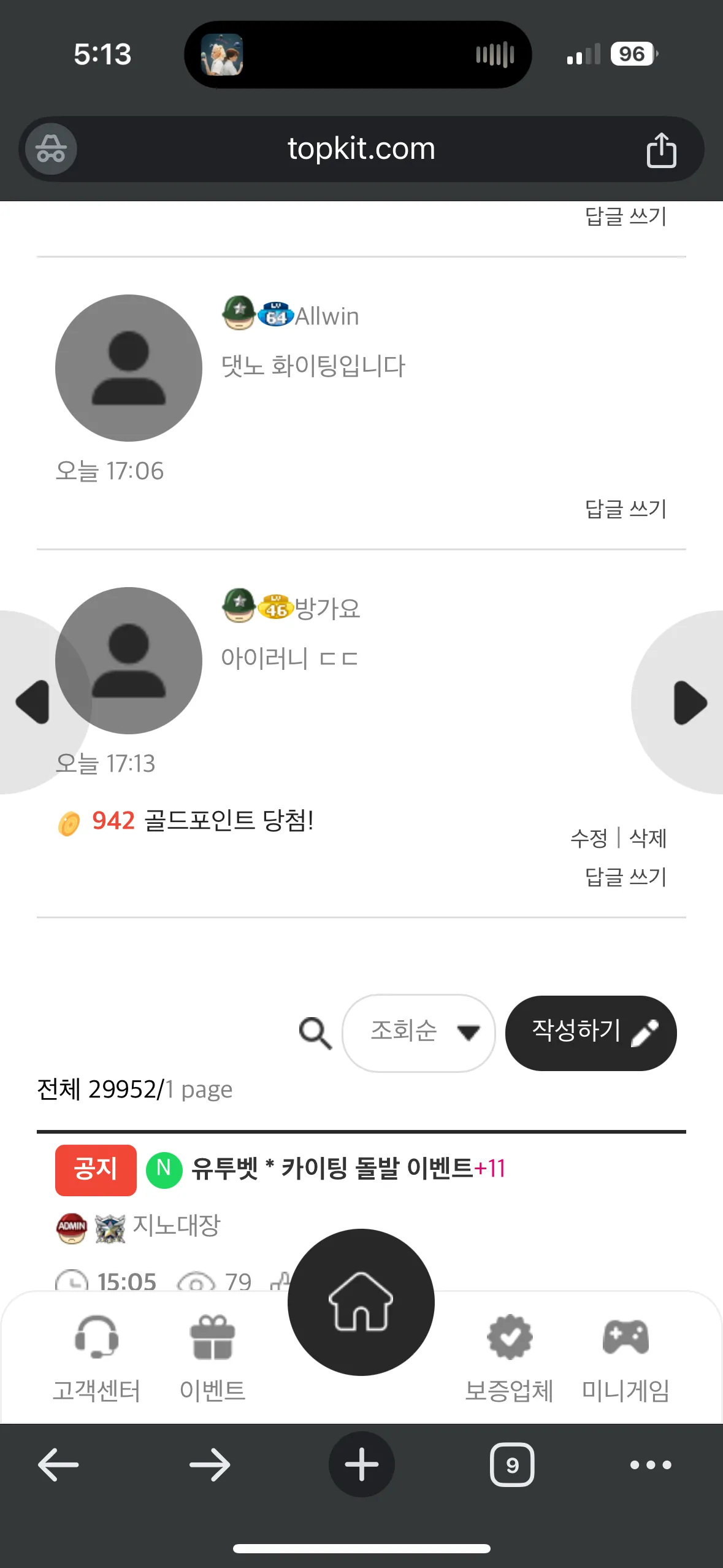Go back in the browser
723x1568 pixels.
[58, 1465]
